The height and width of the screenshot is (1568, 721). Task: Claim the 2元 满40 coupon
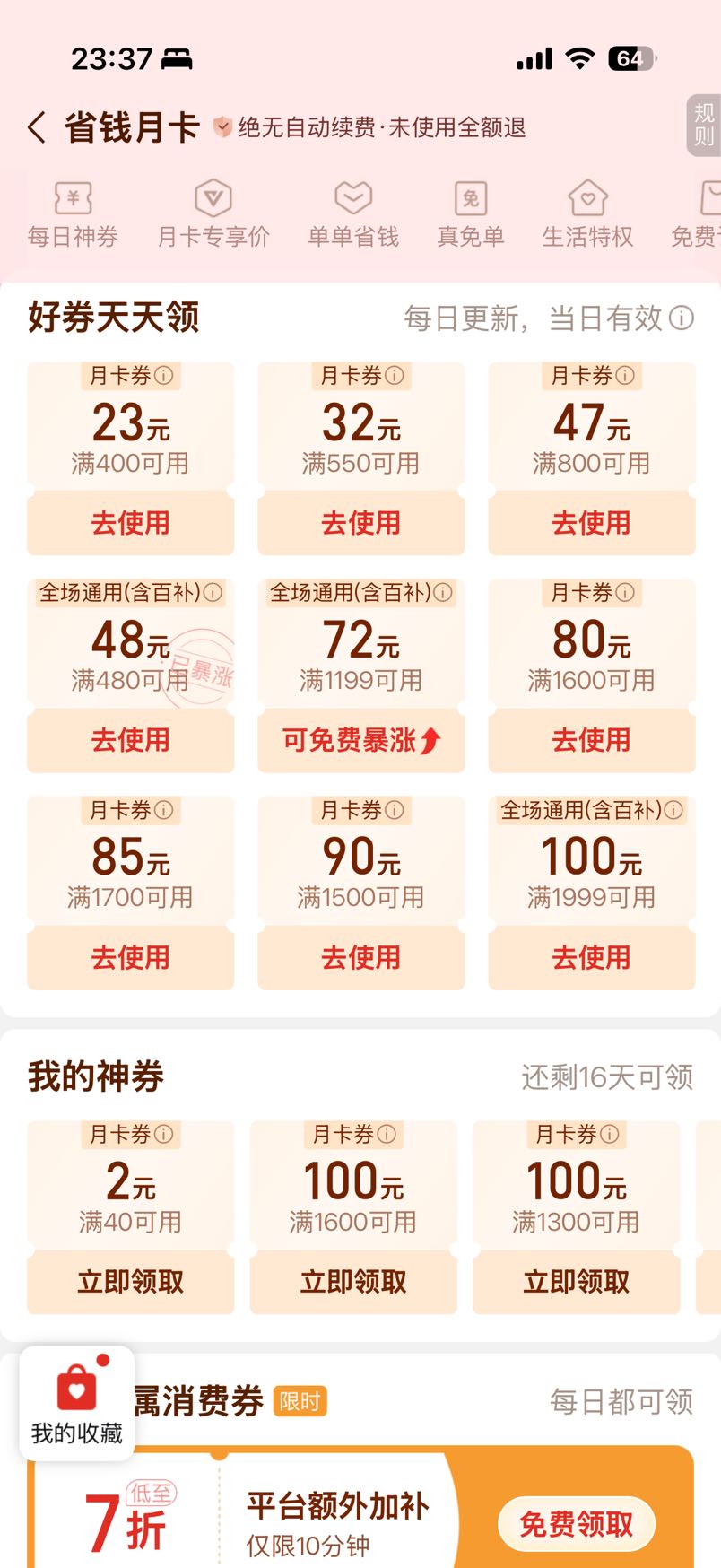pos(131,1282)
